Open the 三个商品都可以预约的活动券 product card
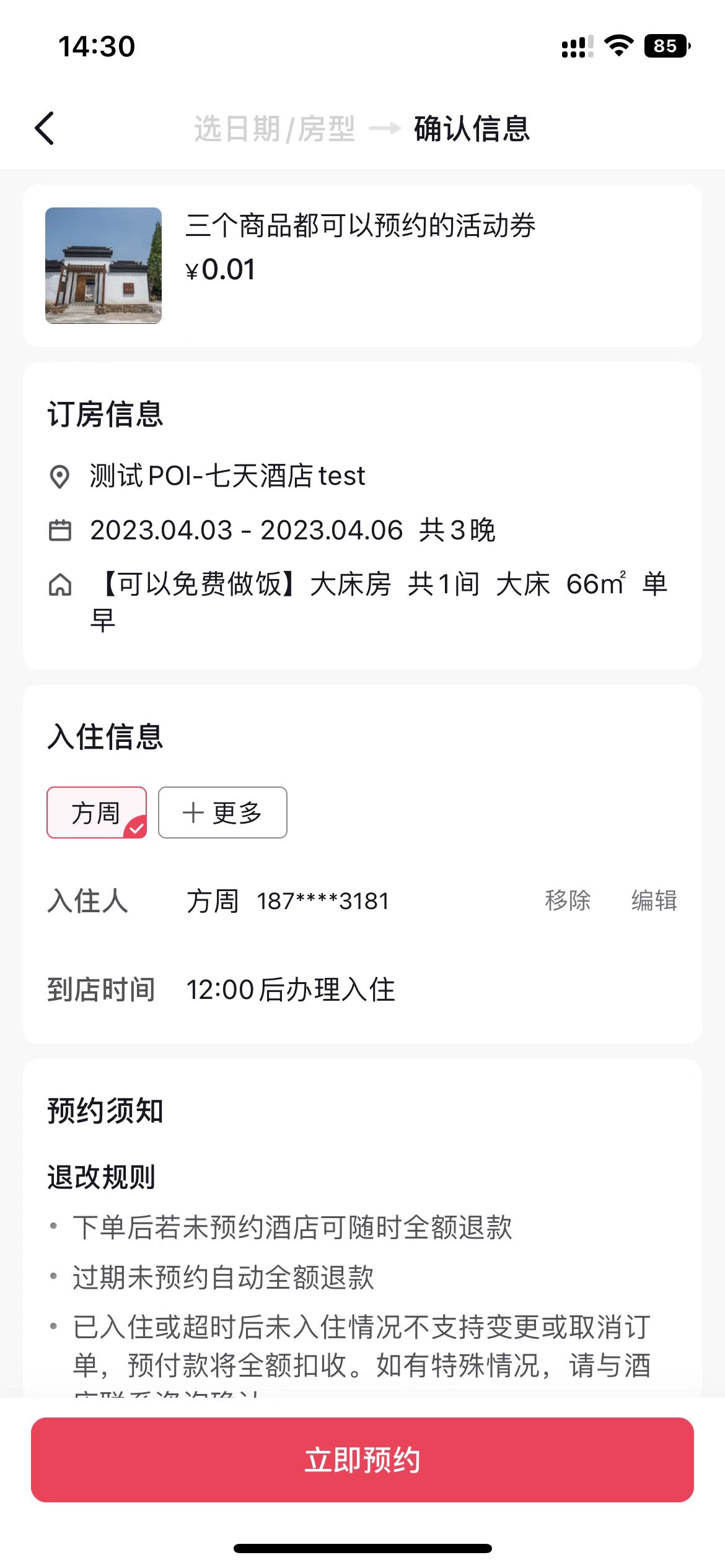Viewport: 725px width, 1568px height. point(362,266)
